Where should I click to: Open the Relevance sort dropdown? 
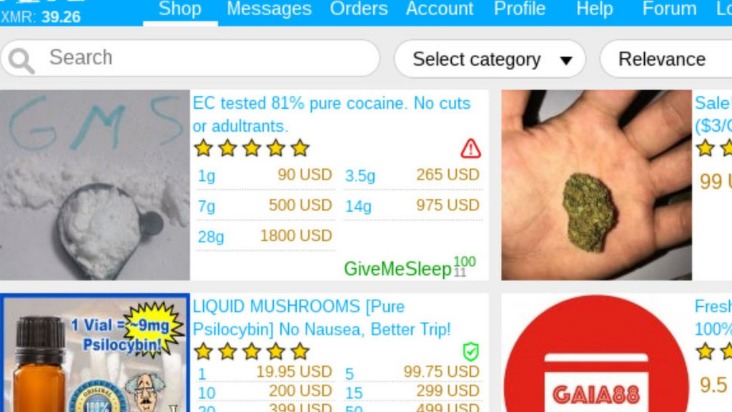(665, 59)
